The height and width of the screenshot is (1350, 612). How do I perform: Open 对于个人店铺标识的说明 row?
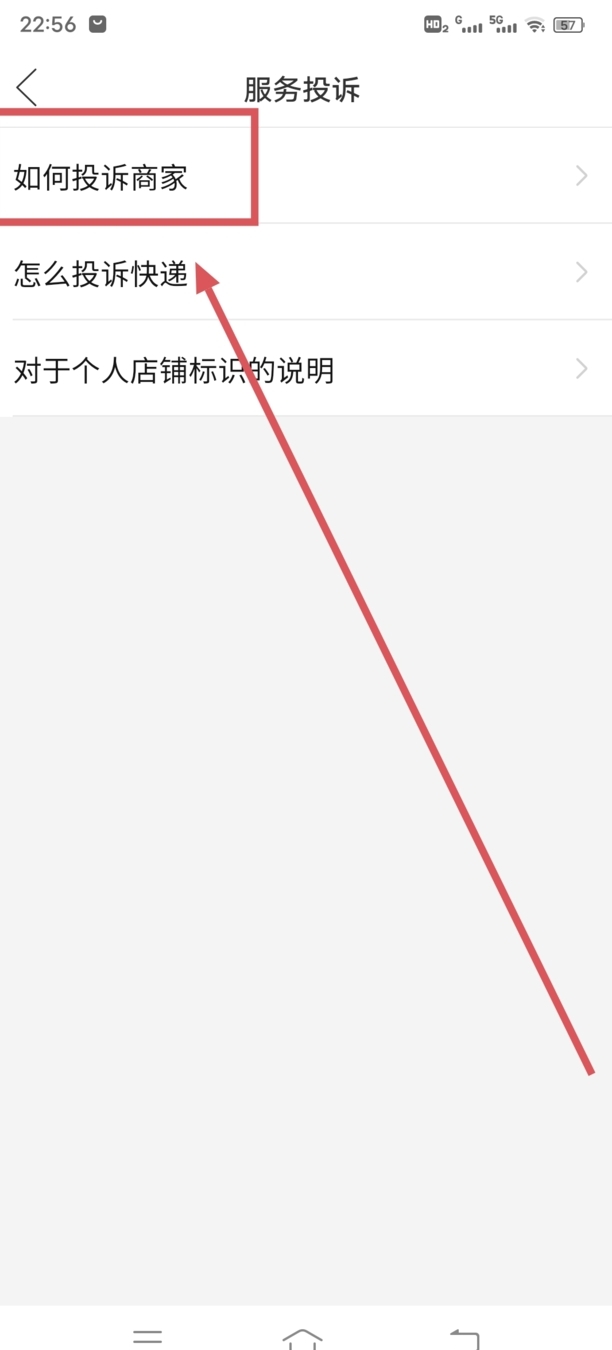(x=306, y=369)
